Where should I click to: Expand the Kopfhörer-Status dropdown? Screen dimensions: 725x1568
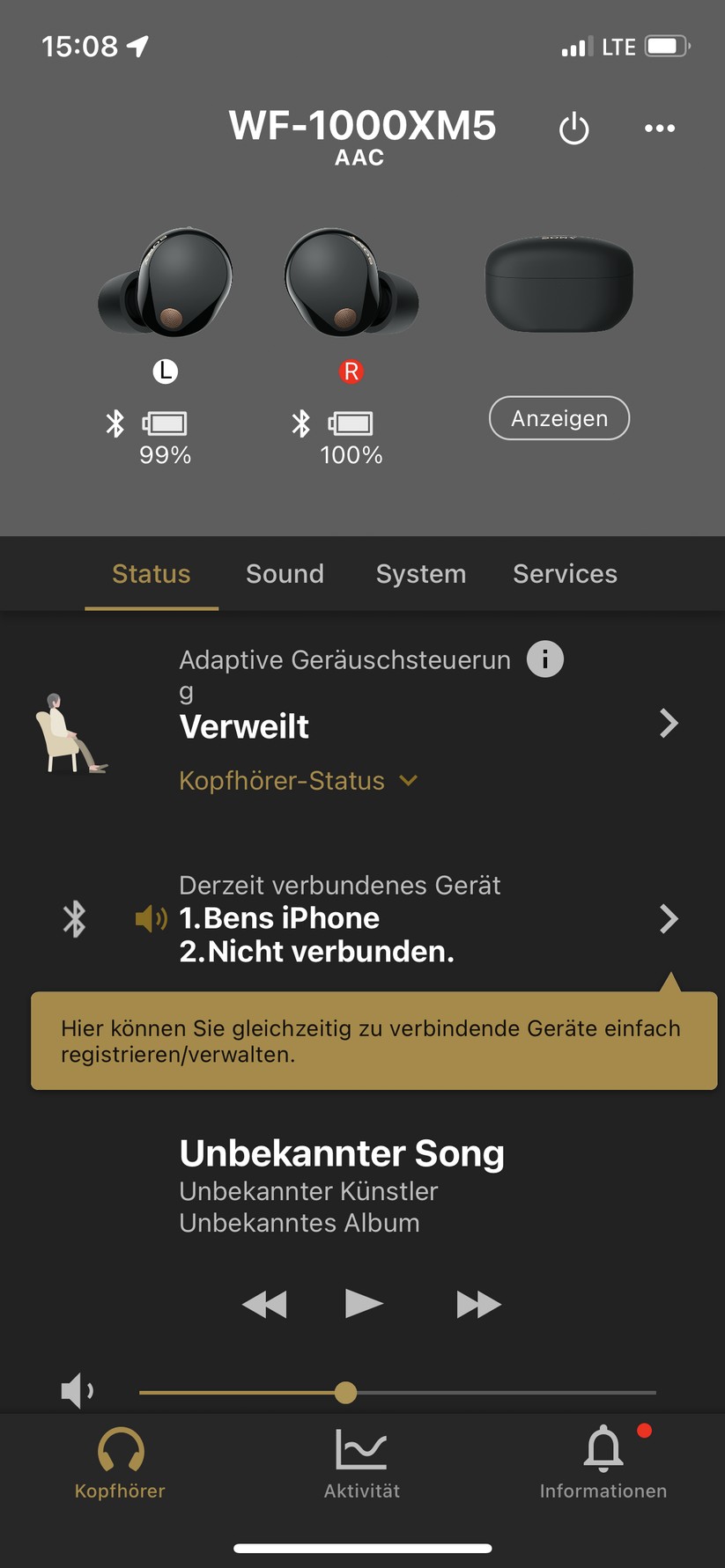298,781
